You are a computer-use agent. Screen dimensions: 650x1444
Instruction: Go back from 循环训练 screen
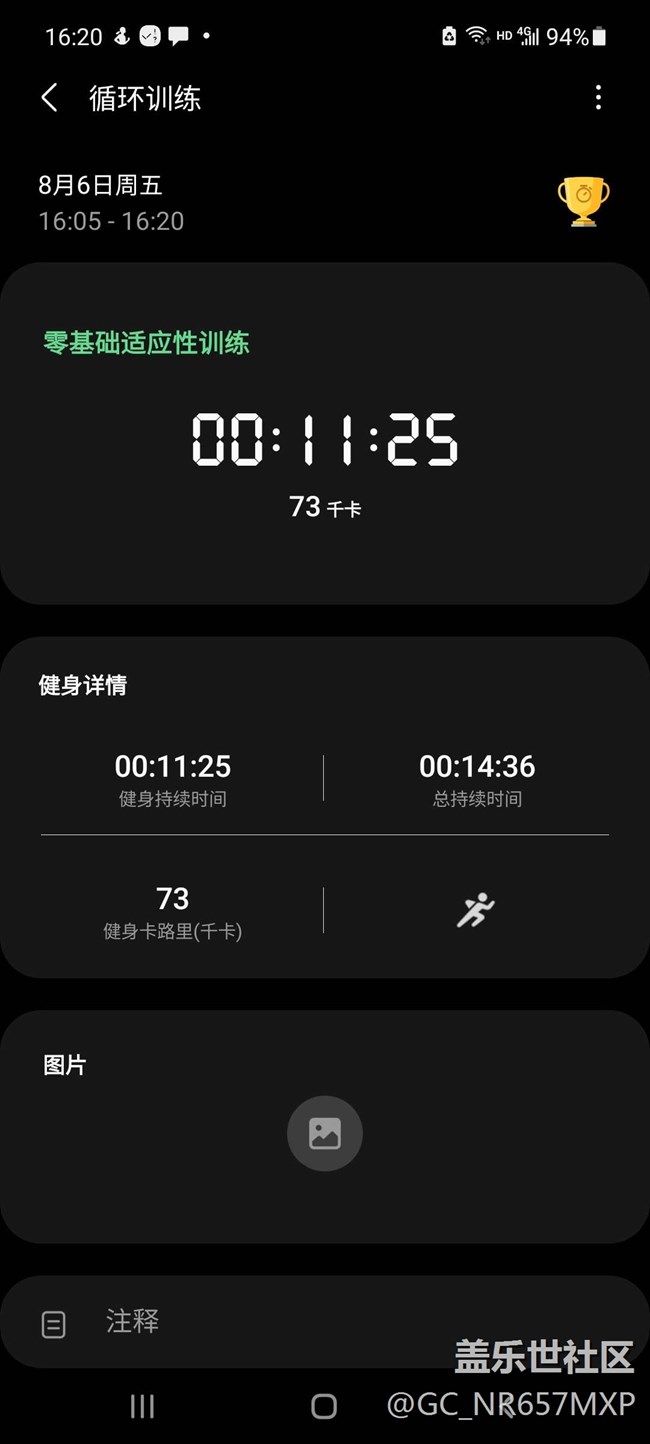tap(49, 98)
